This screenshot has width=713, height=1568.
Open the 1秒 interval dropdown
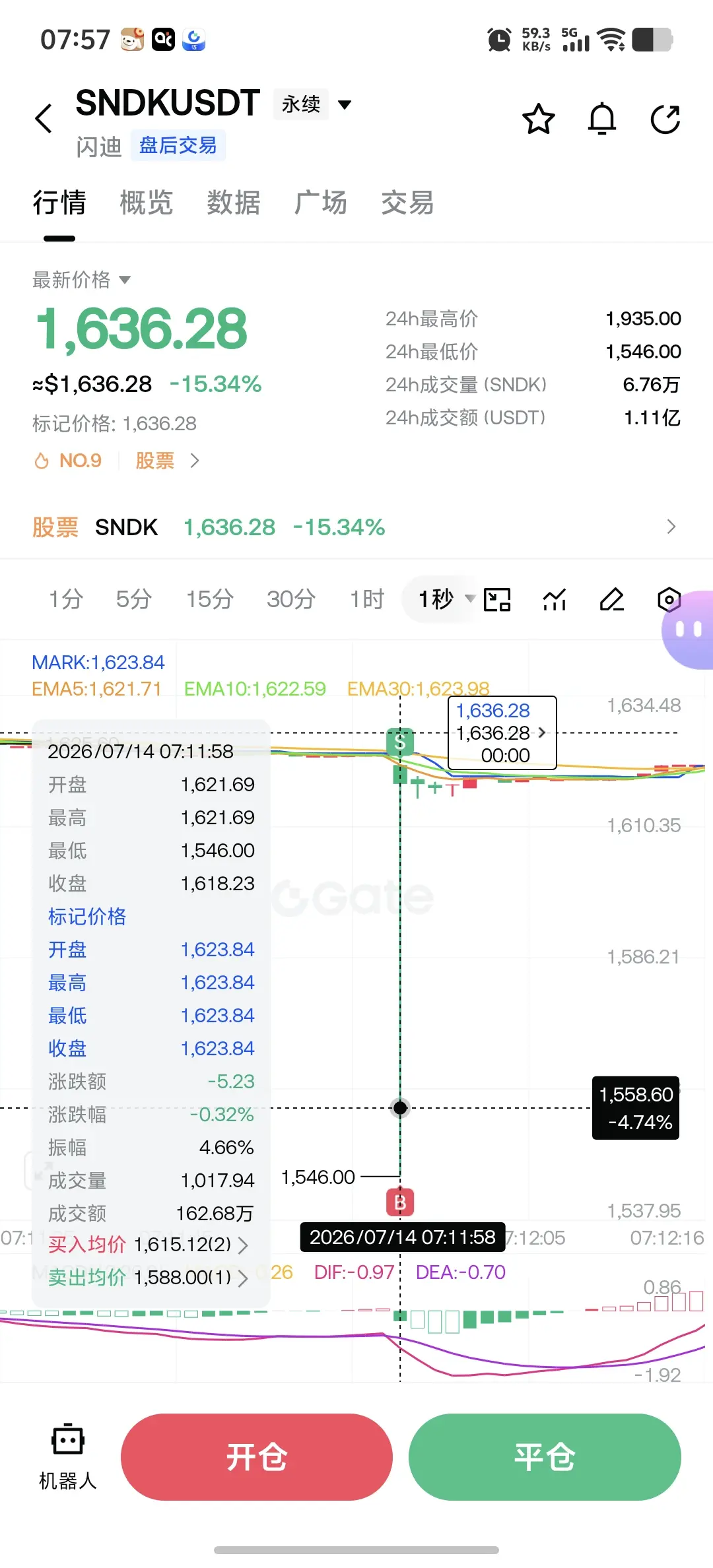point(446,599)
